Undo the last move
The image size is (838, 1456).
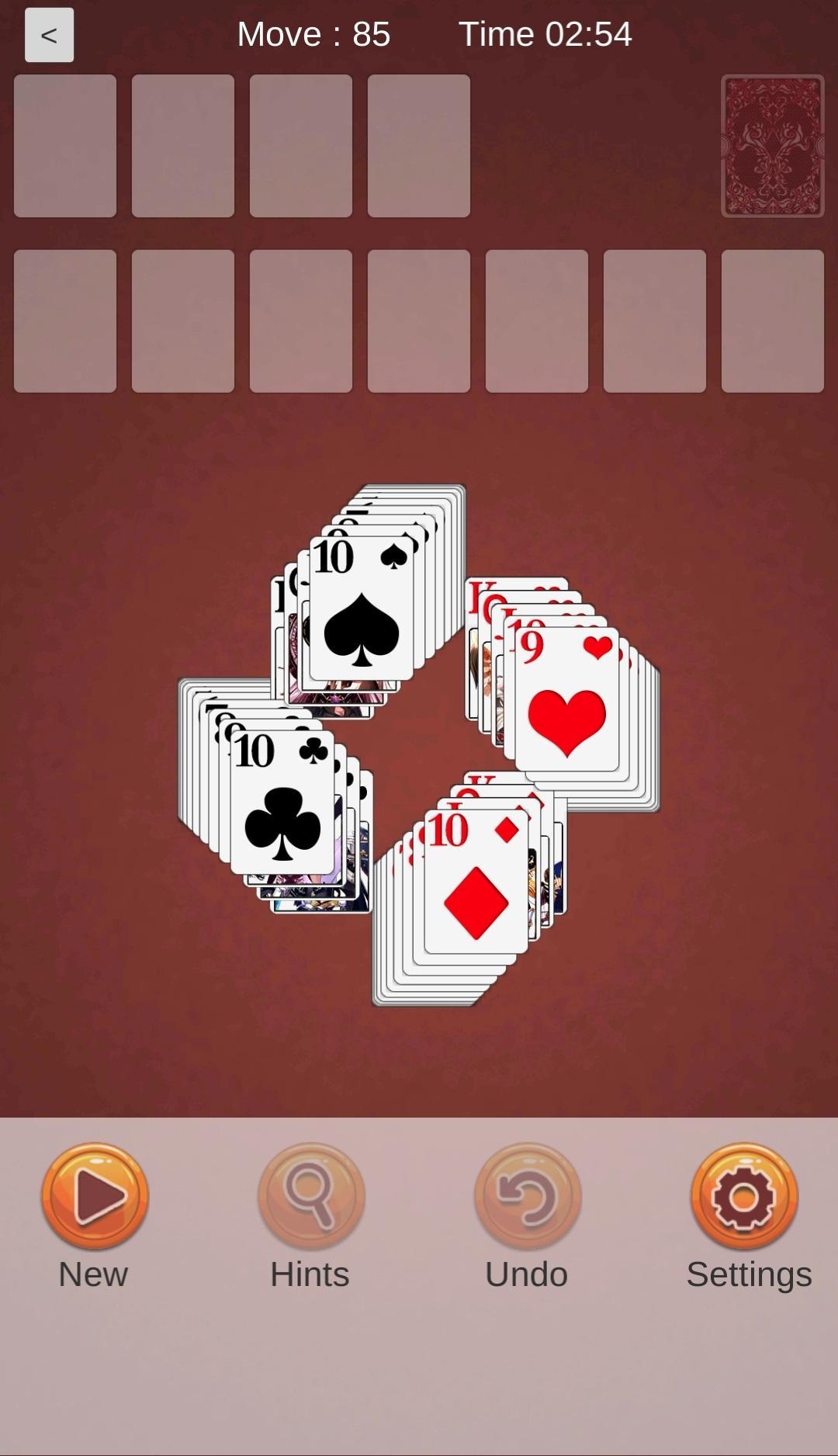pos(527,1195)
